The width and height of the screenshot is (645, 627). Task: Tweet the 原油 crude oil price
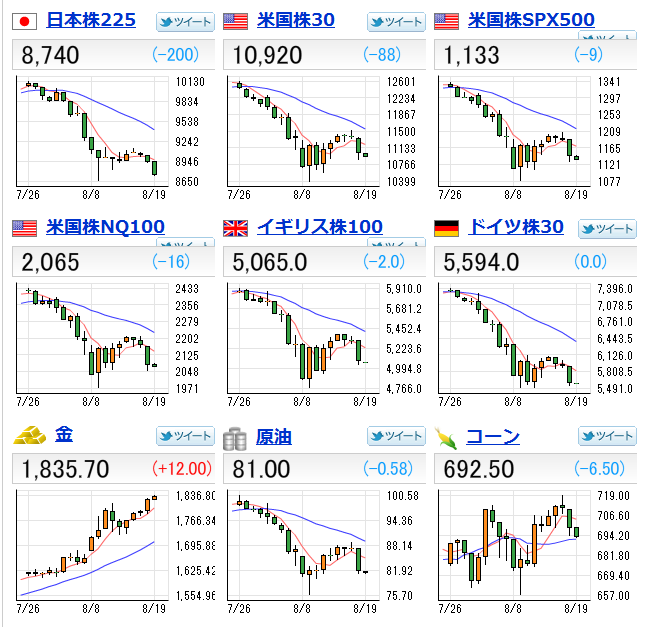pyautogui.click(x=396, y=435)
